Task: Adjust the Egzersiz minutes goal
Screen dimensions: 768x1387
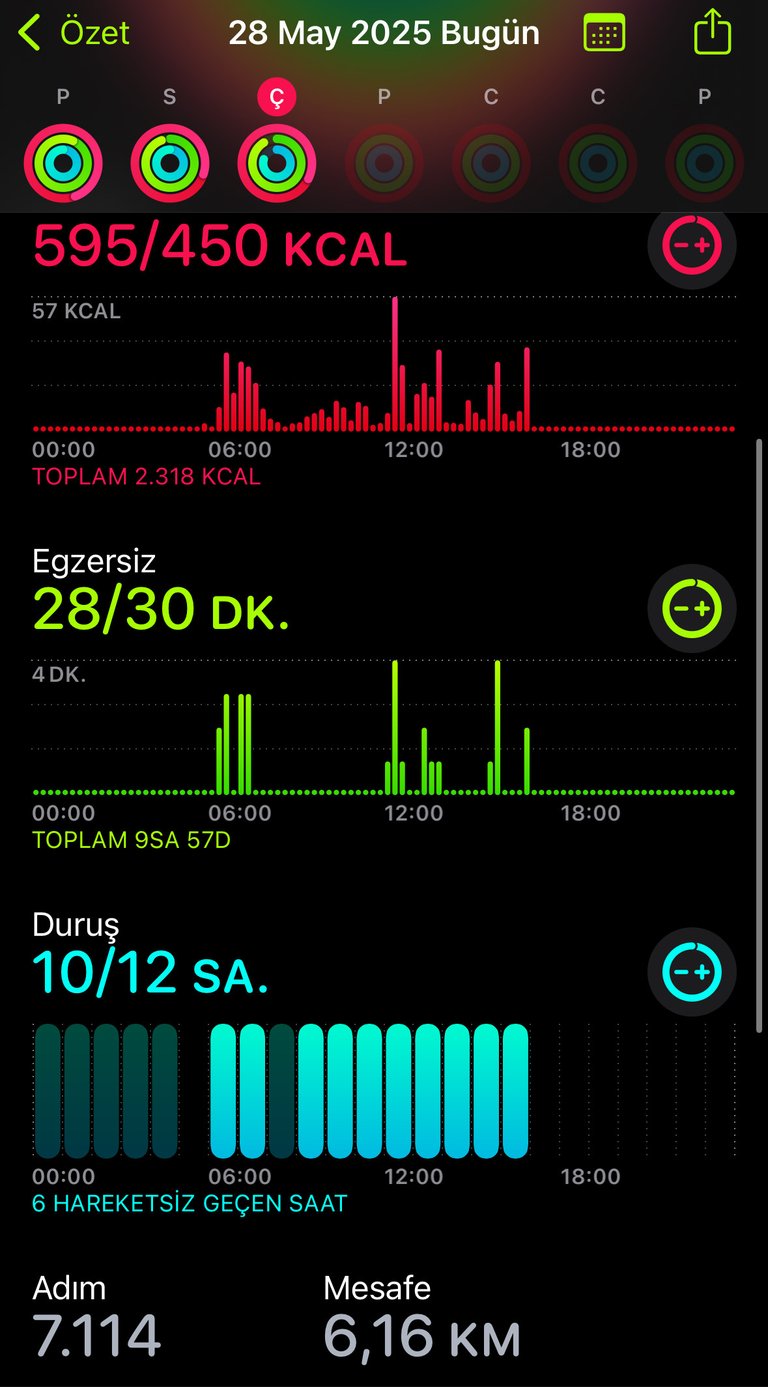Action: click(692, 608)
